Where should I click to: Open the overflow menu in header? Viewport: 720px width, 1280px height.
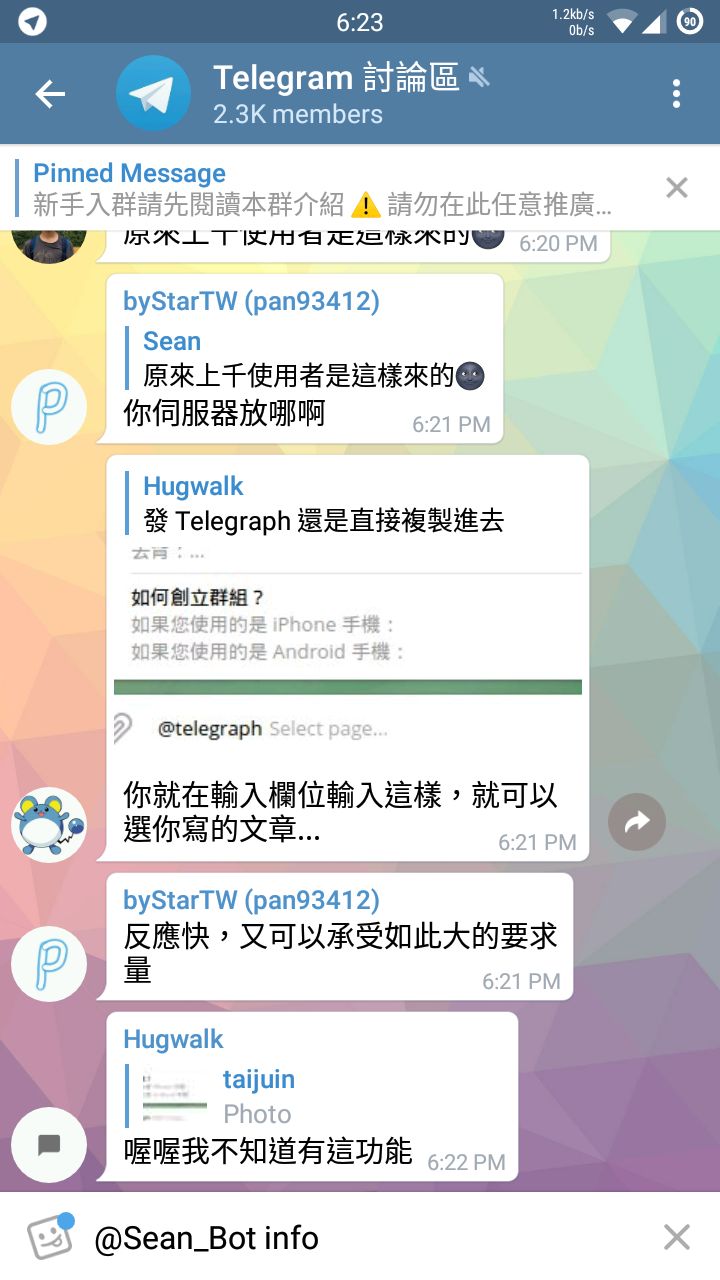(677, 94)
